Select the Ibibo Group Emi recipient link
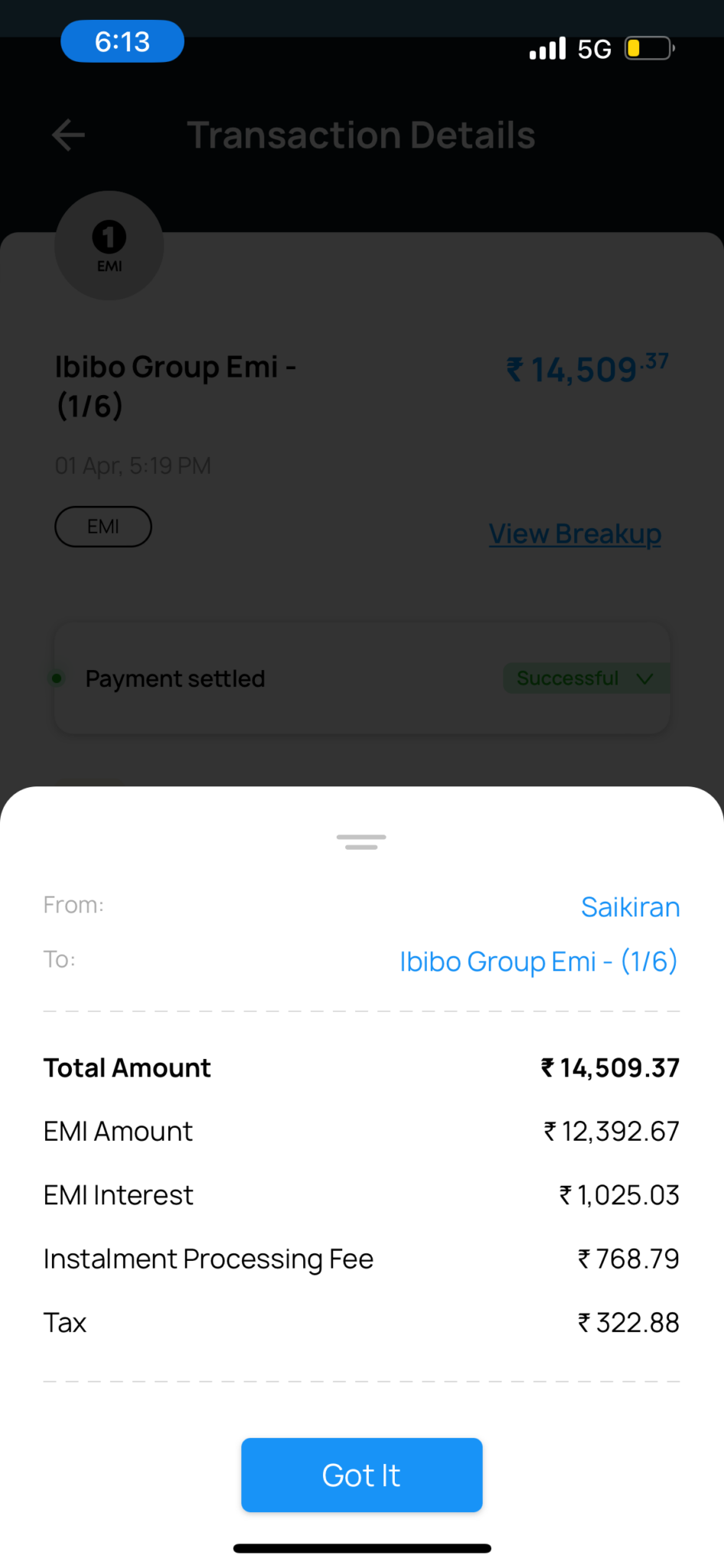Image resolution: width=724 pixels, height=1568 pixels. coord(538,962)
